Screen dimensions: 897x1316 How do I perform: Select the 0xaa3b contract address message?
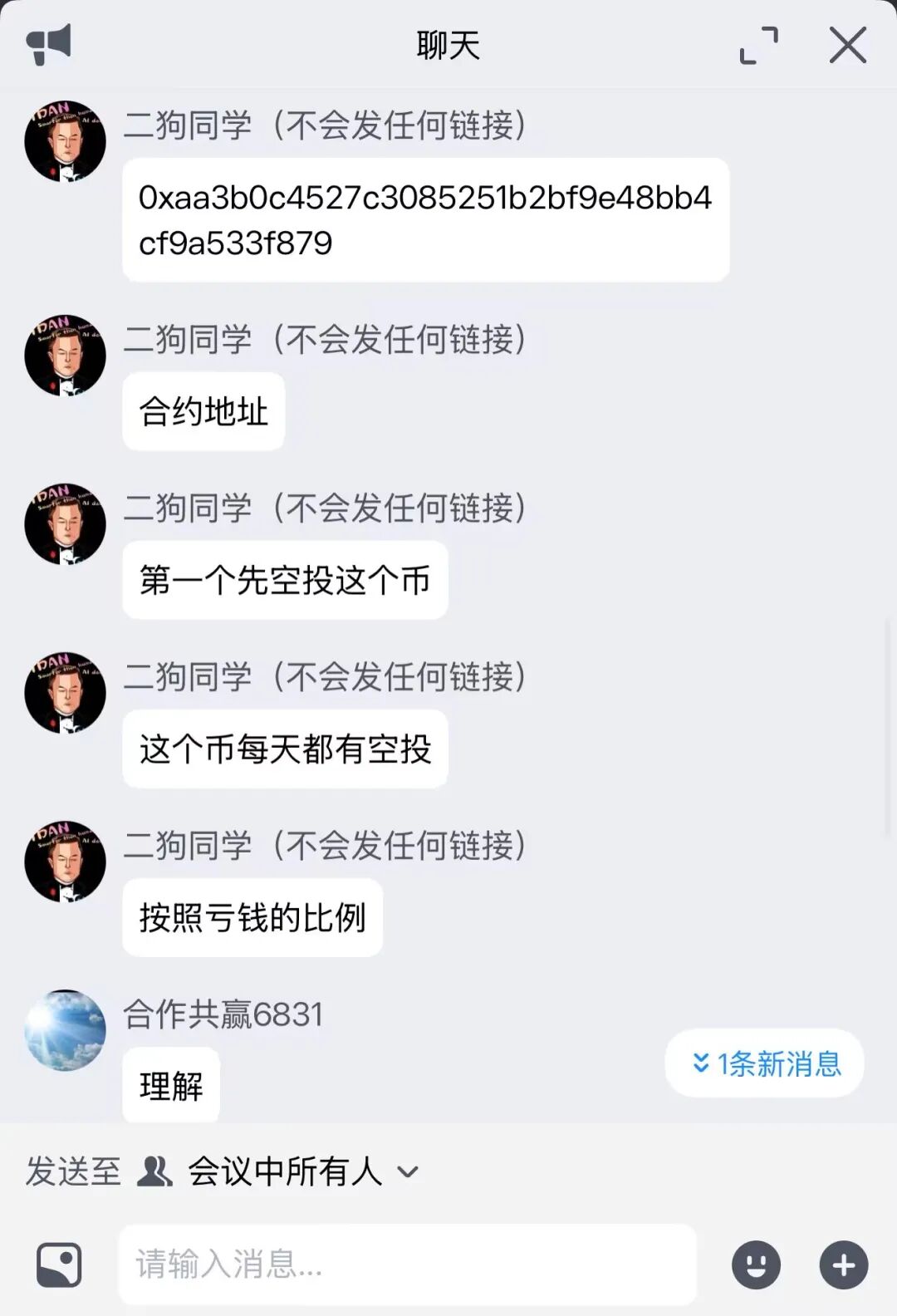(x=425, y=220)
